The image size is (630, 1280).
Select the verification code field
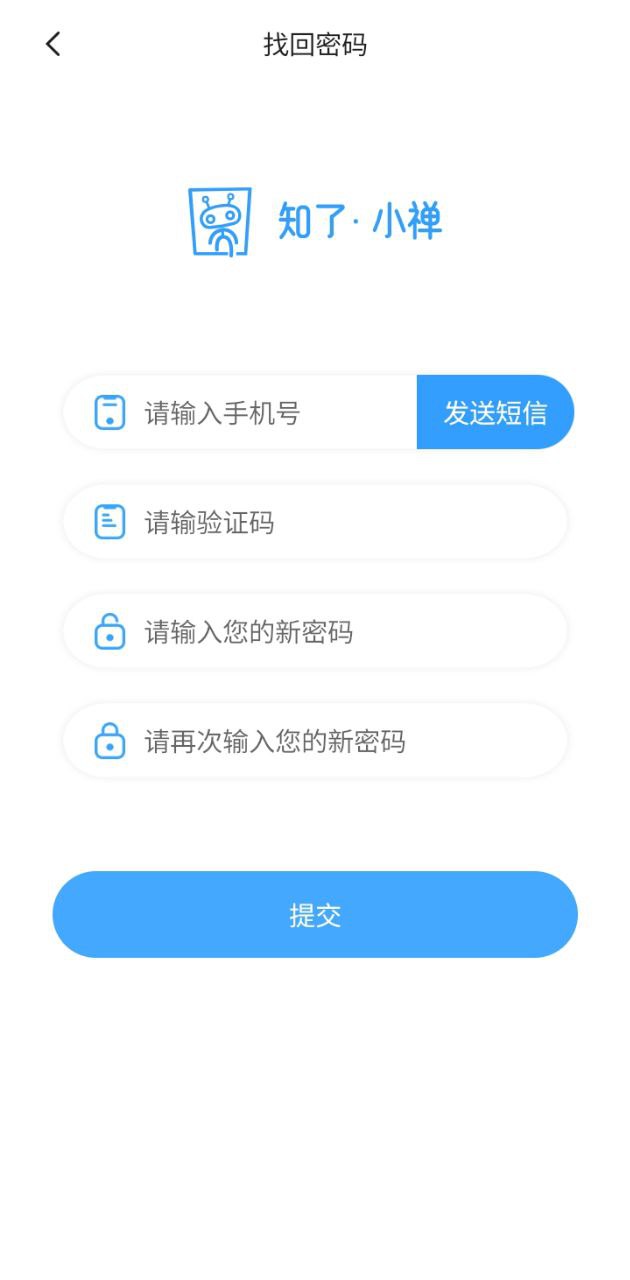click(330, 522)
